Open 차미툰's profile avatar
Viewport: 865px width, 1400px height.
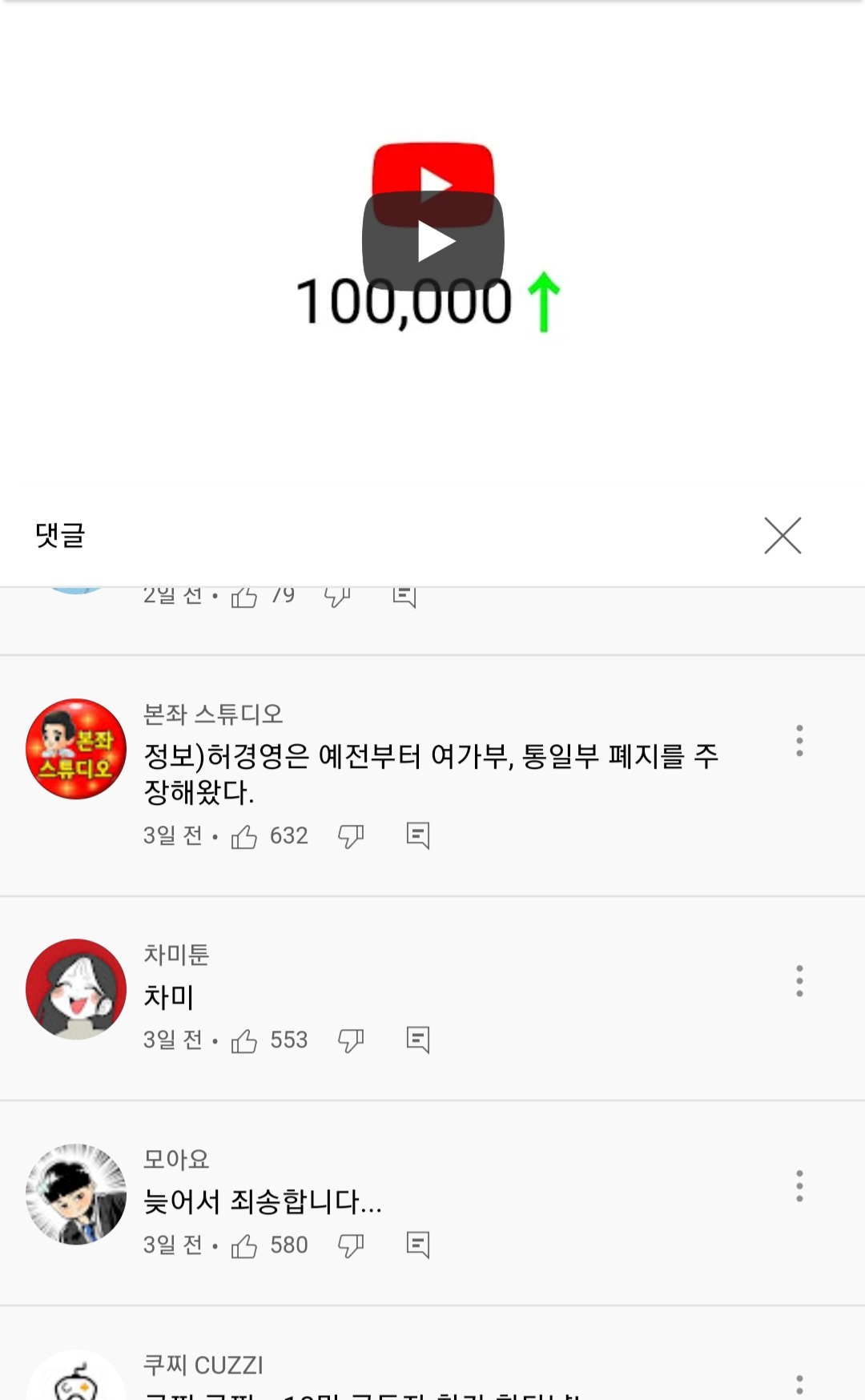(76, 989)
